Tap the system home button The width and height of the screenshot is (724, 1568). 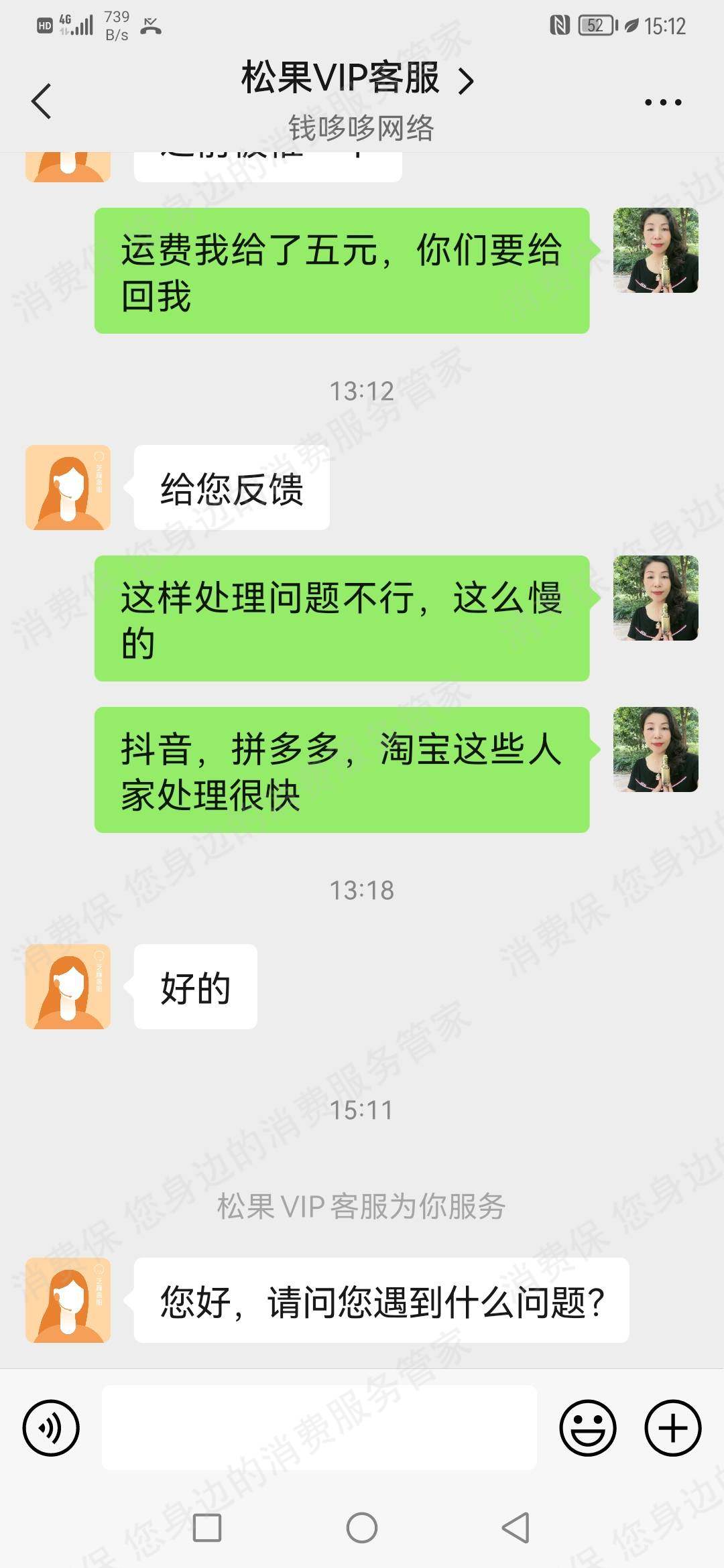(x=361, y=1528)
